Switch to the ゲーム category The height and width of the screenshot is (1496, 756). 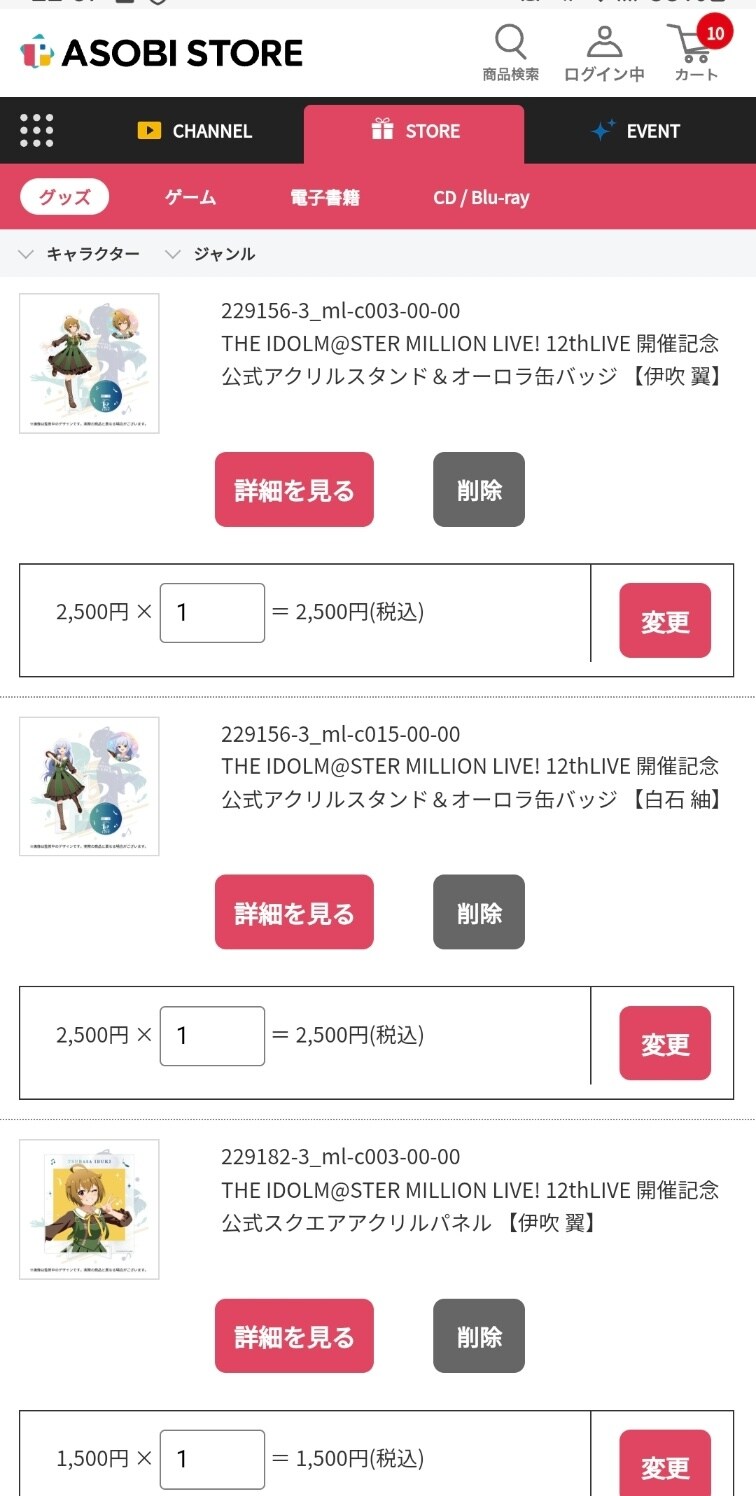[190, 197]
